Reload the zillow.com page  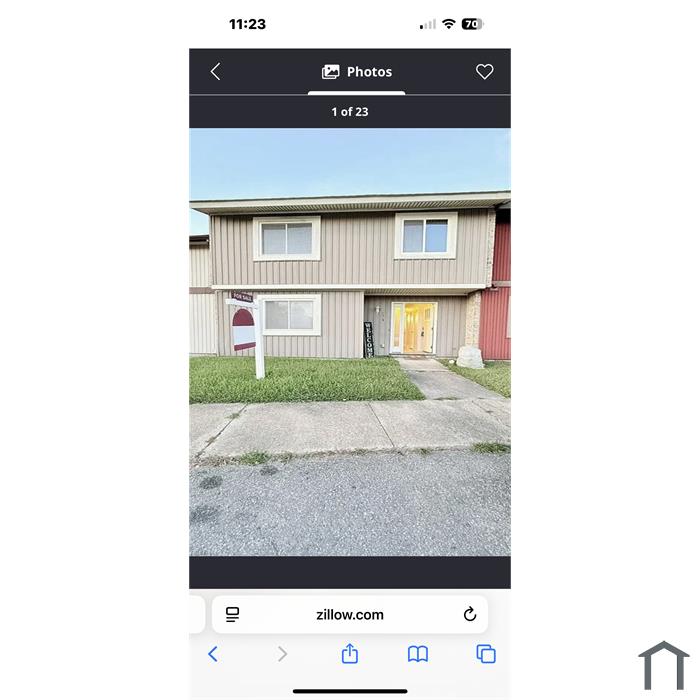tap(470, 615)
